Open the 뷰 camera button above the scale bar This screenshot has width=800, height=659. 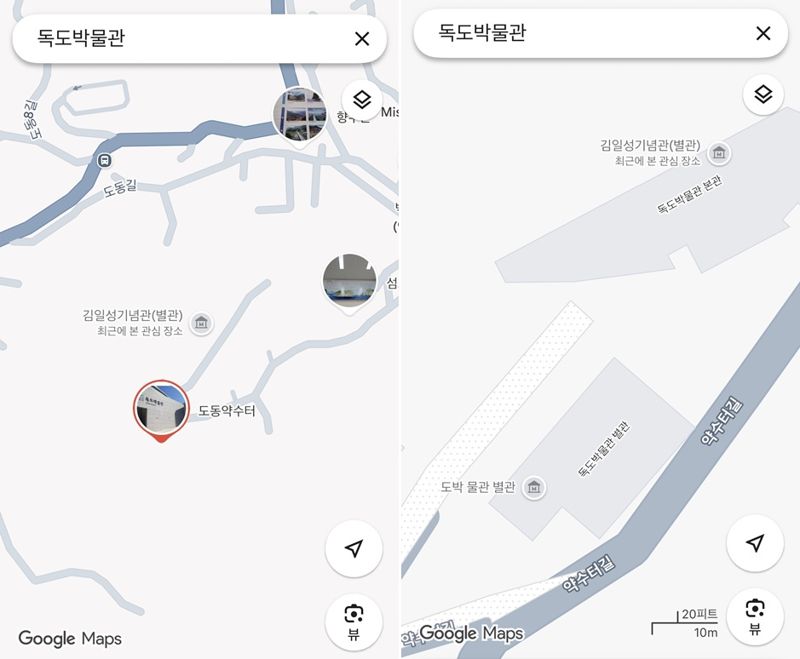755,614
